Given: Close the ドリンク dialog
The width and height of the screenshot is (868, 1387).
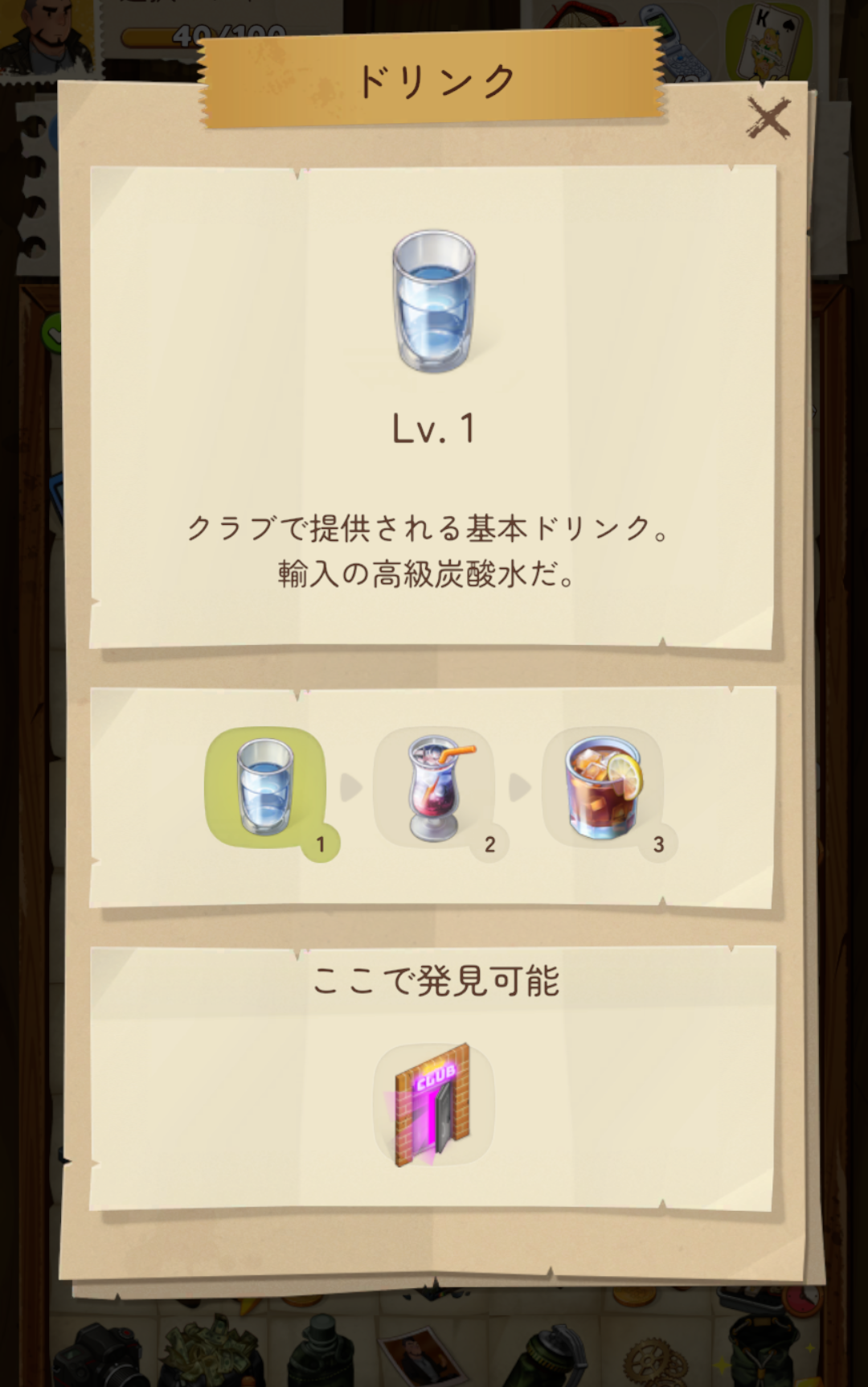Looking at the screenshot, I should click(x=768, y=119).
